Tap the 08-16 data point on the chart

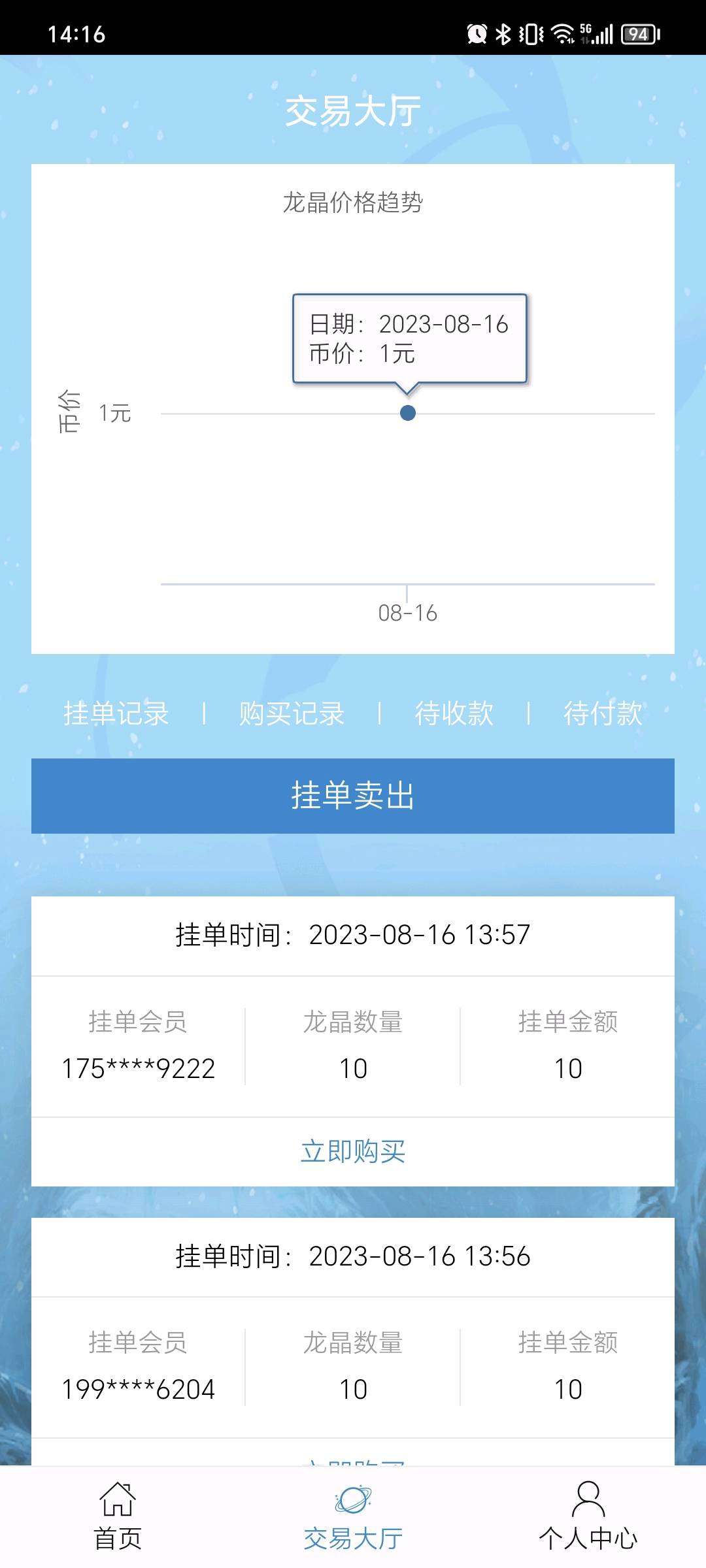coord(408,413)
